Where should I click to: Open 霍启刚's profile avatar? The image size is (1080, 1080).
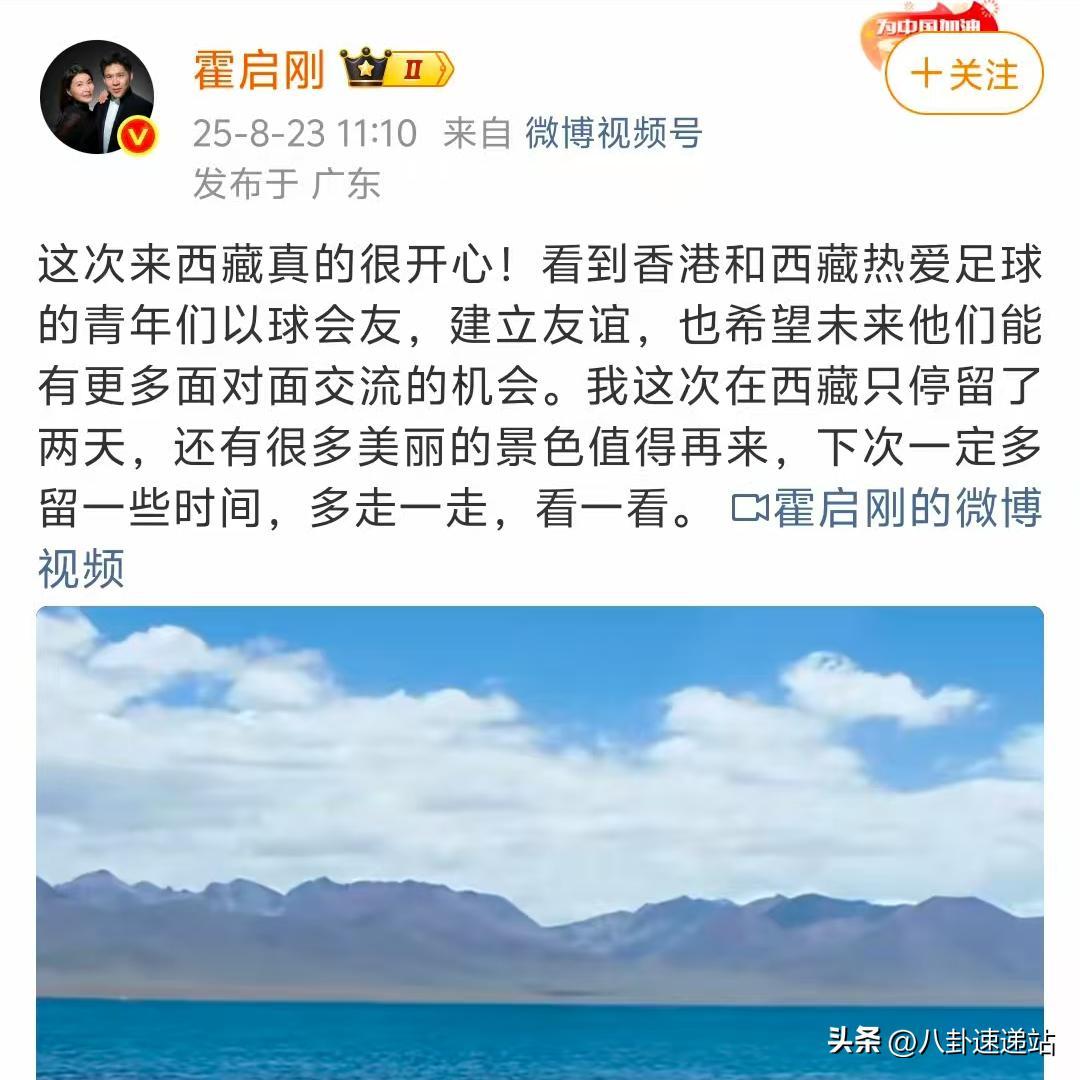(x=97, y=97)
